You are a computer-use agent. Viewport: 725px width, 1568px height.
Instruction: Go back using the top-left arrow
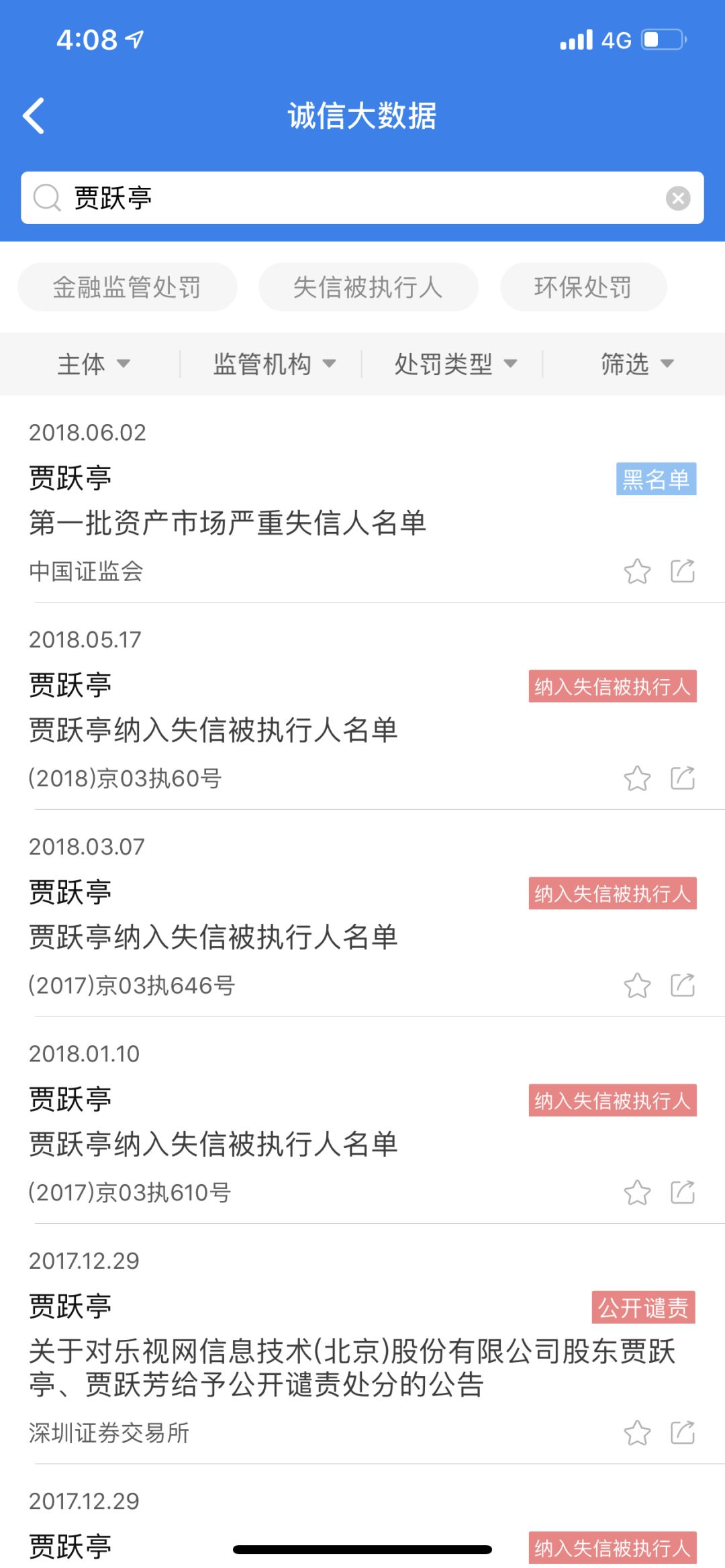click(34, 115)
